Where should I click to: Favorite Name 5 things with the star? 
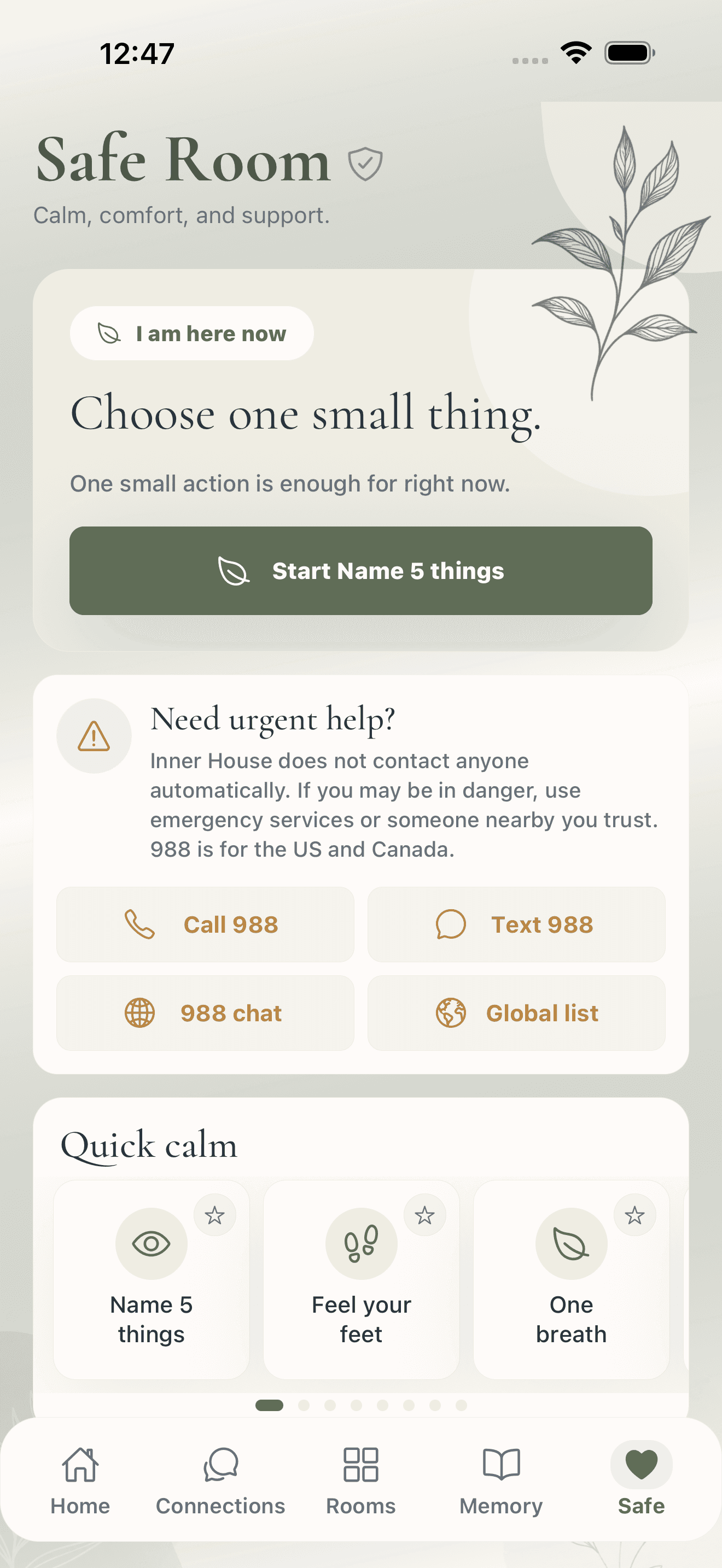click(214, 1215)
